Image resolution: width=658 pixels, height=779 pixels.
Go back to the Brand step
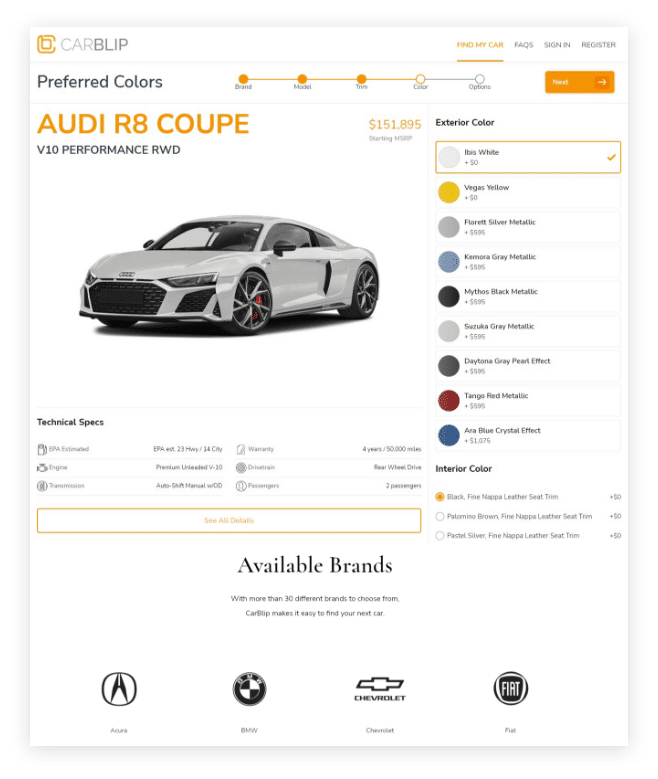(243, 79)
